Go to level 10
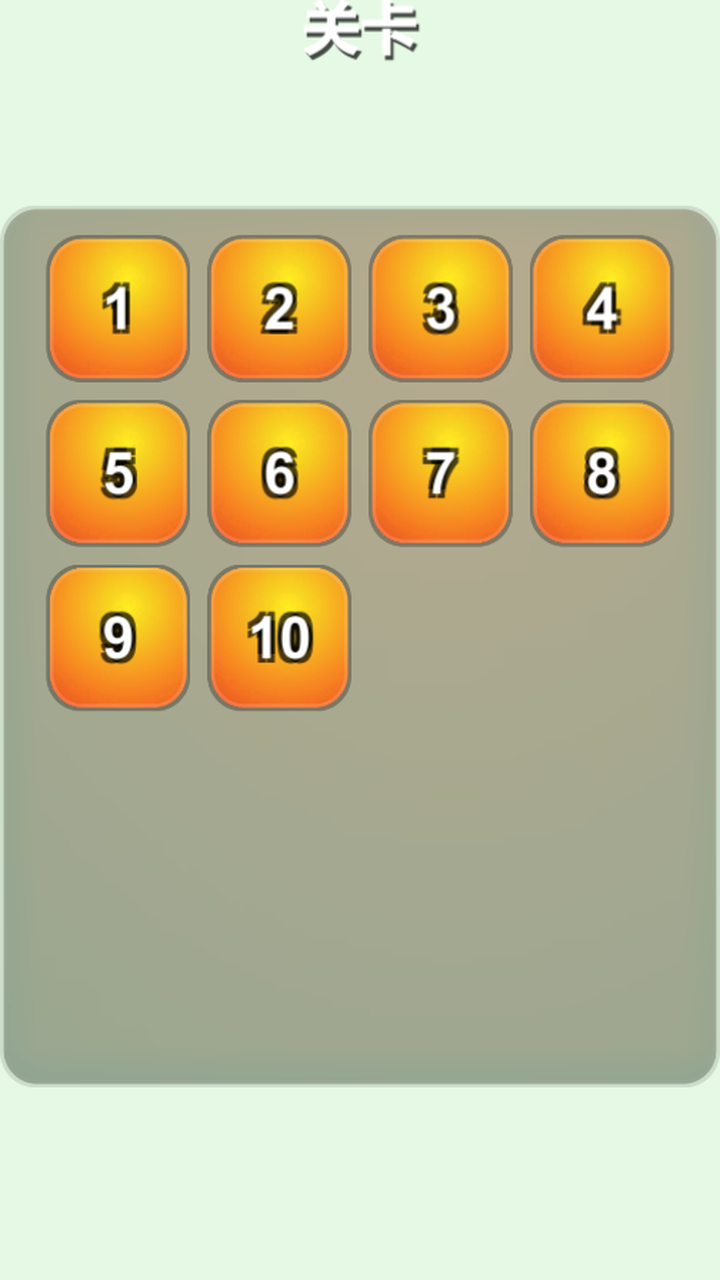Viewport: 720px width, 1280px height. point(279,637)
